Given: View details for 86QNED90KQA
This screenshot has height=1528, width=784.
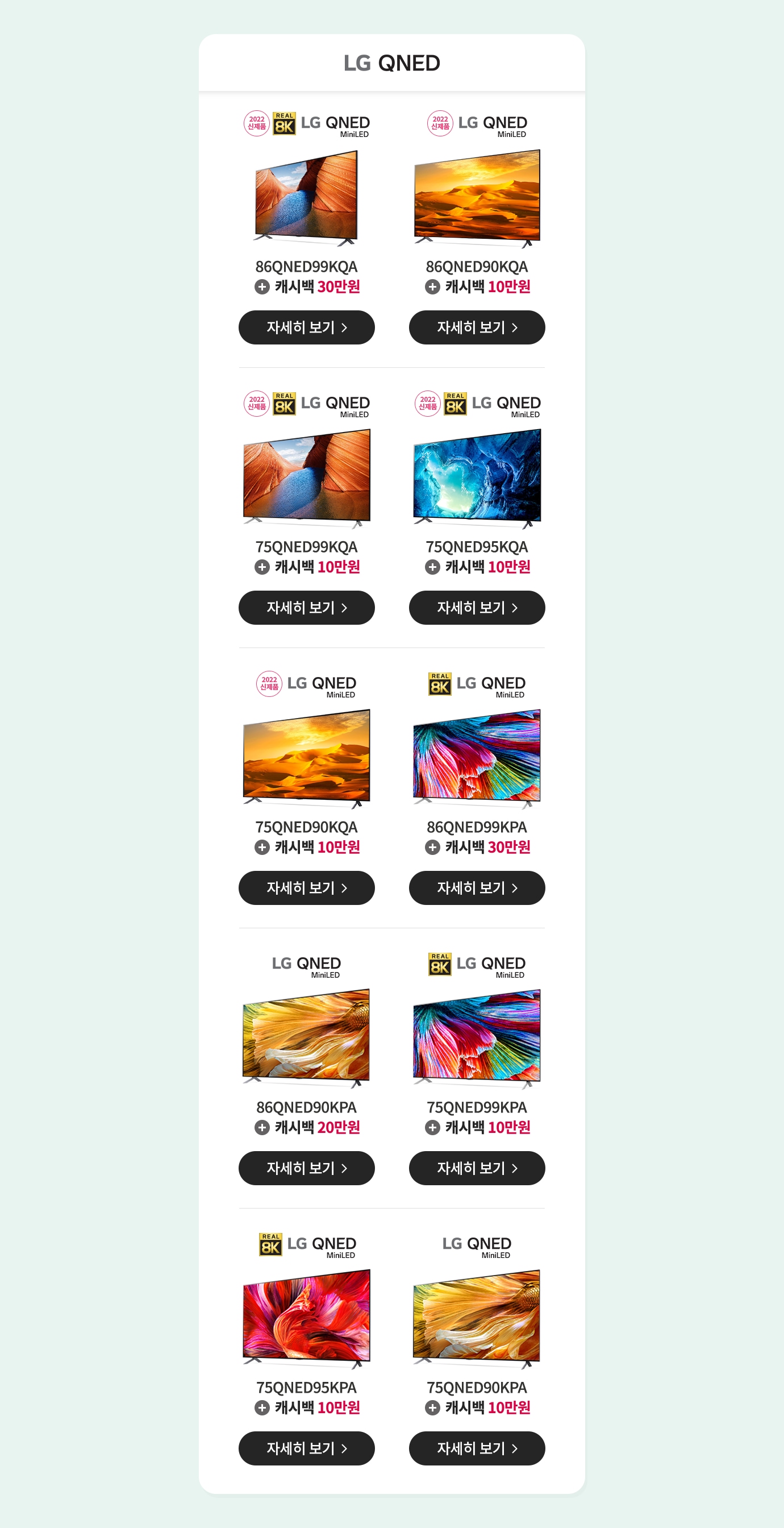Looking at the screenshot, I should pos(476,327).
